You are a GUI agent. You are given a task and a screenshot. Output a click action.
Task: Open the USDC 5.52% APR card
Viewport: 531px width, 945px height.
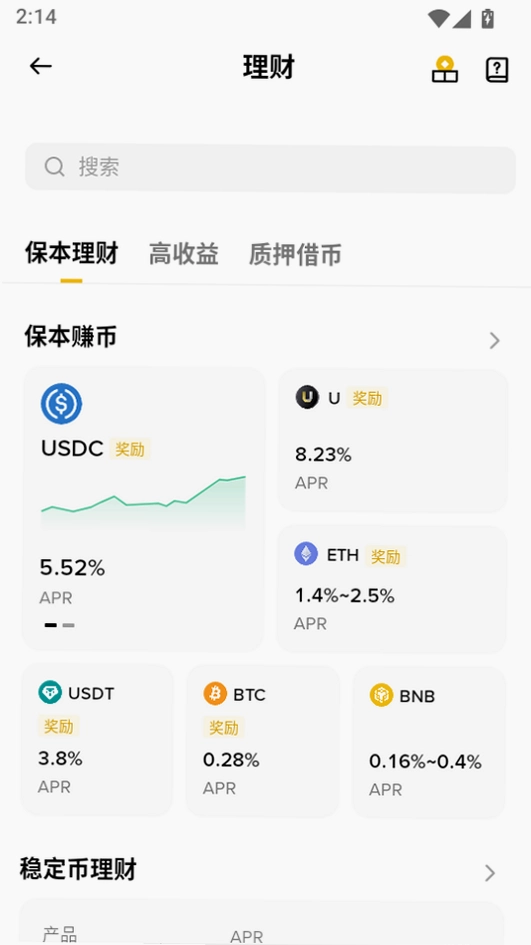pos(143,509)
